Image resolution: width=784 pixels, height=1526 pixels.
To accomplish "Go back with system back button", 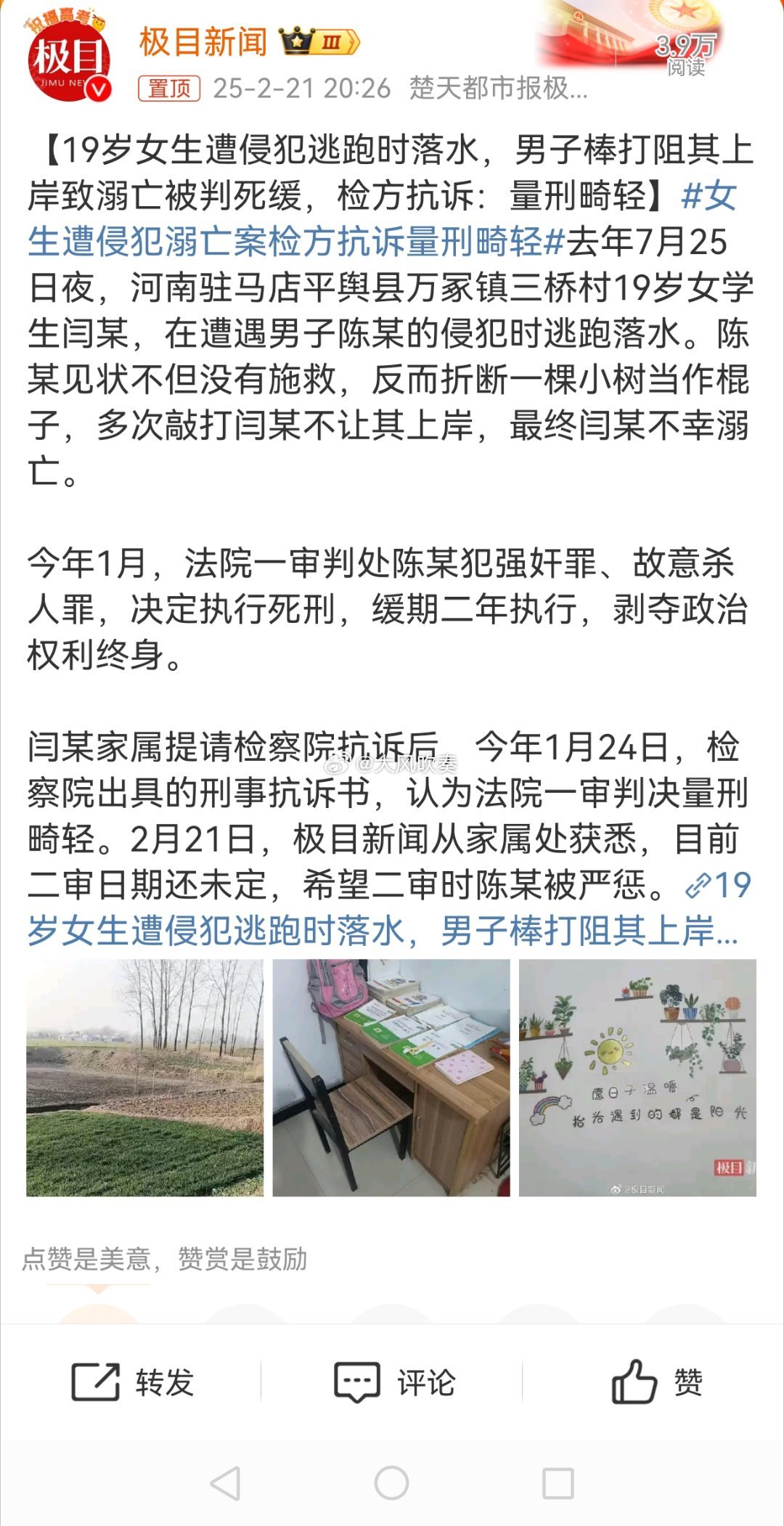I will click(x=226, y=1484).
